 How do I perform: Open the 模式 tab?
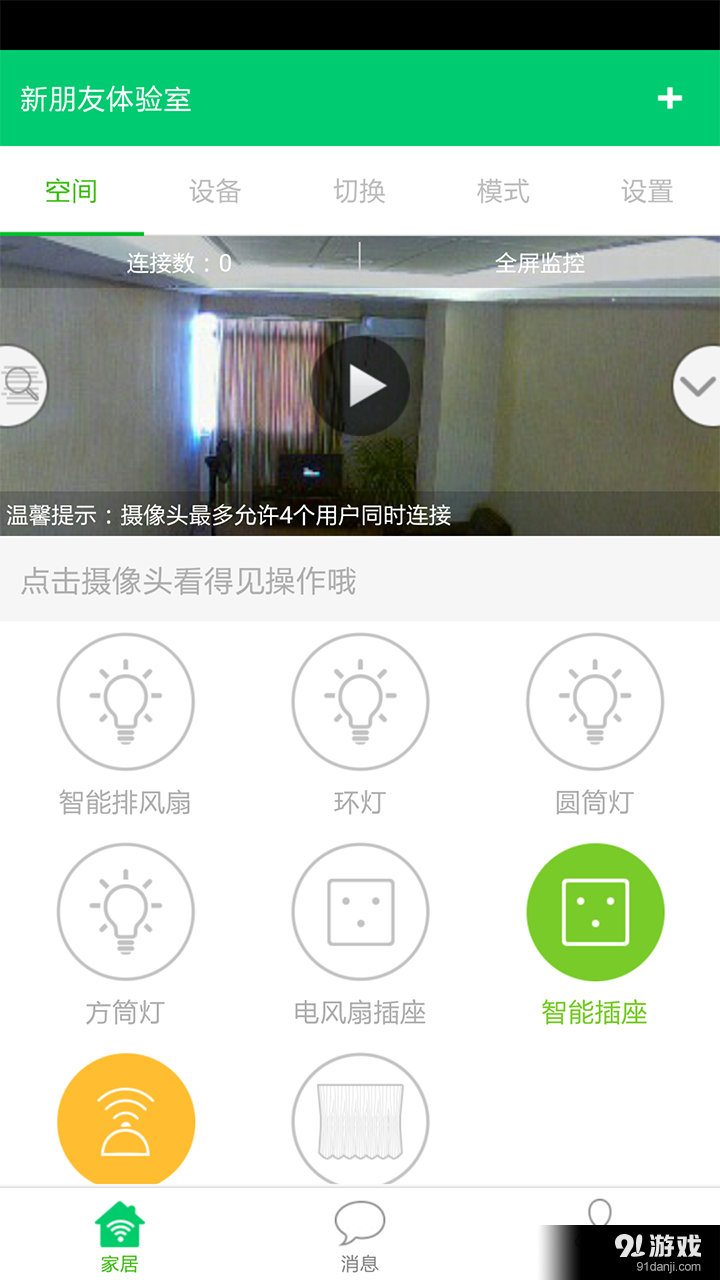pyautogui.click(x=503, y=191)
